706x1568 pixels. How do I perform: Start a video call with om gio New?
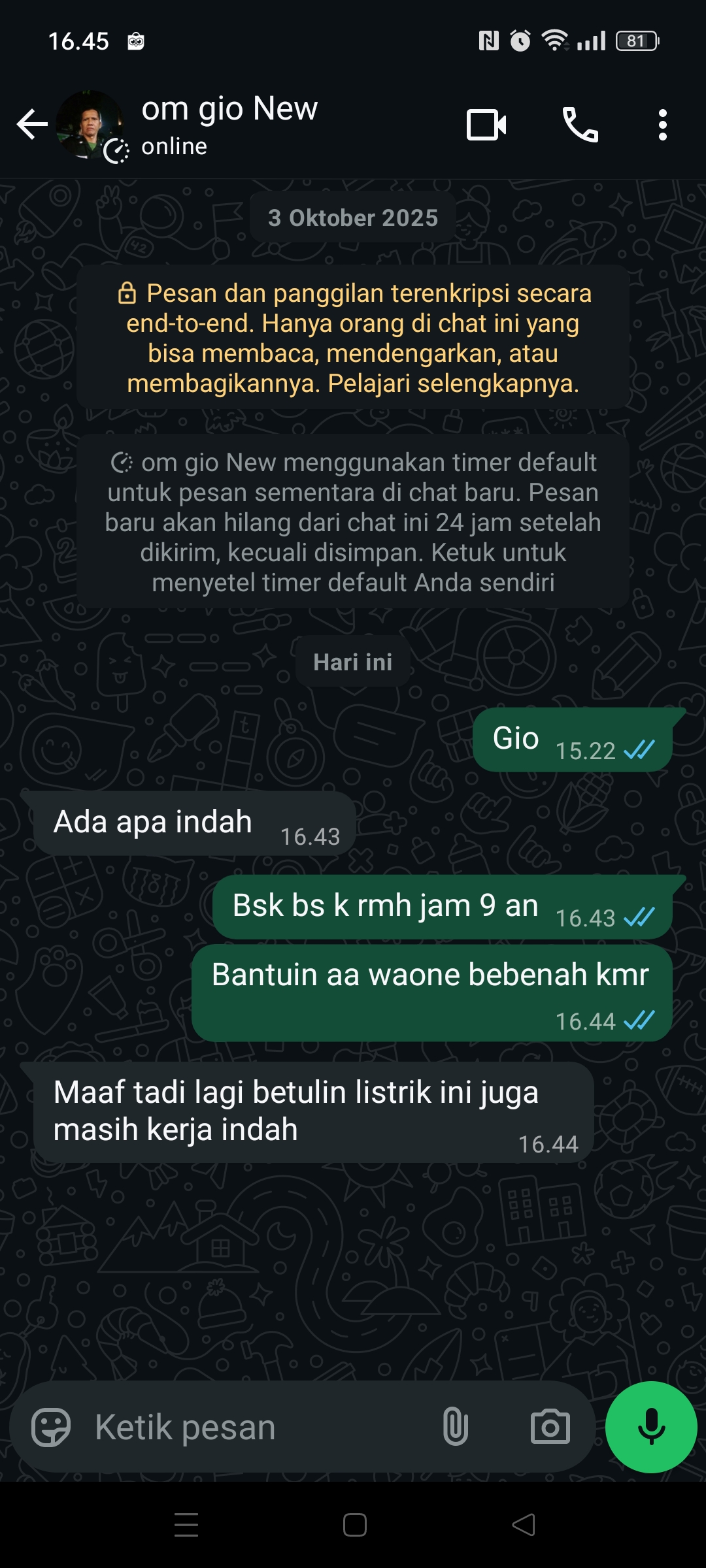click(486, 125)
